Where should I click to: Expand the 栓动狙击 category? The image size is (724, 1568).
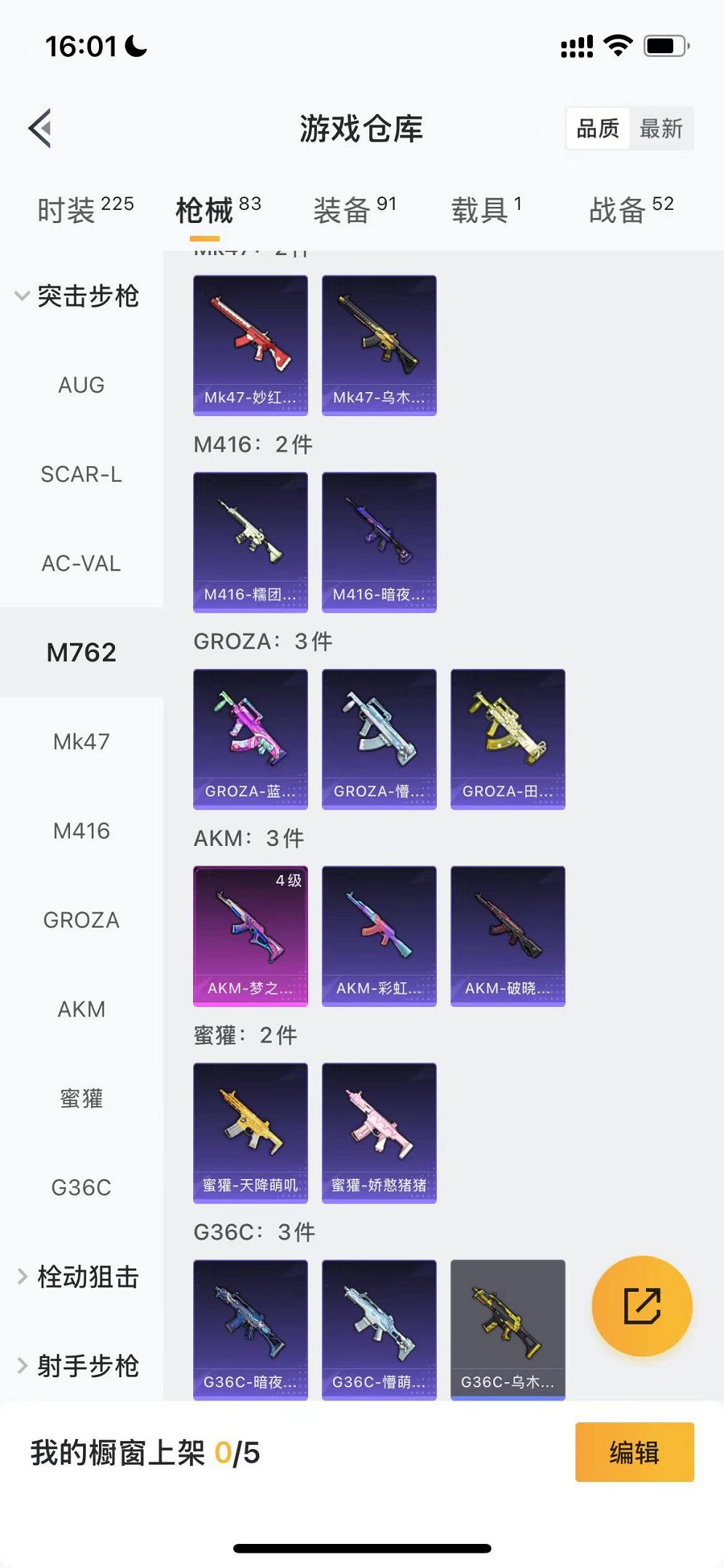click(x=79, y=1277)
